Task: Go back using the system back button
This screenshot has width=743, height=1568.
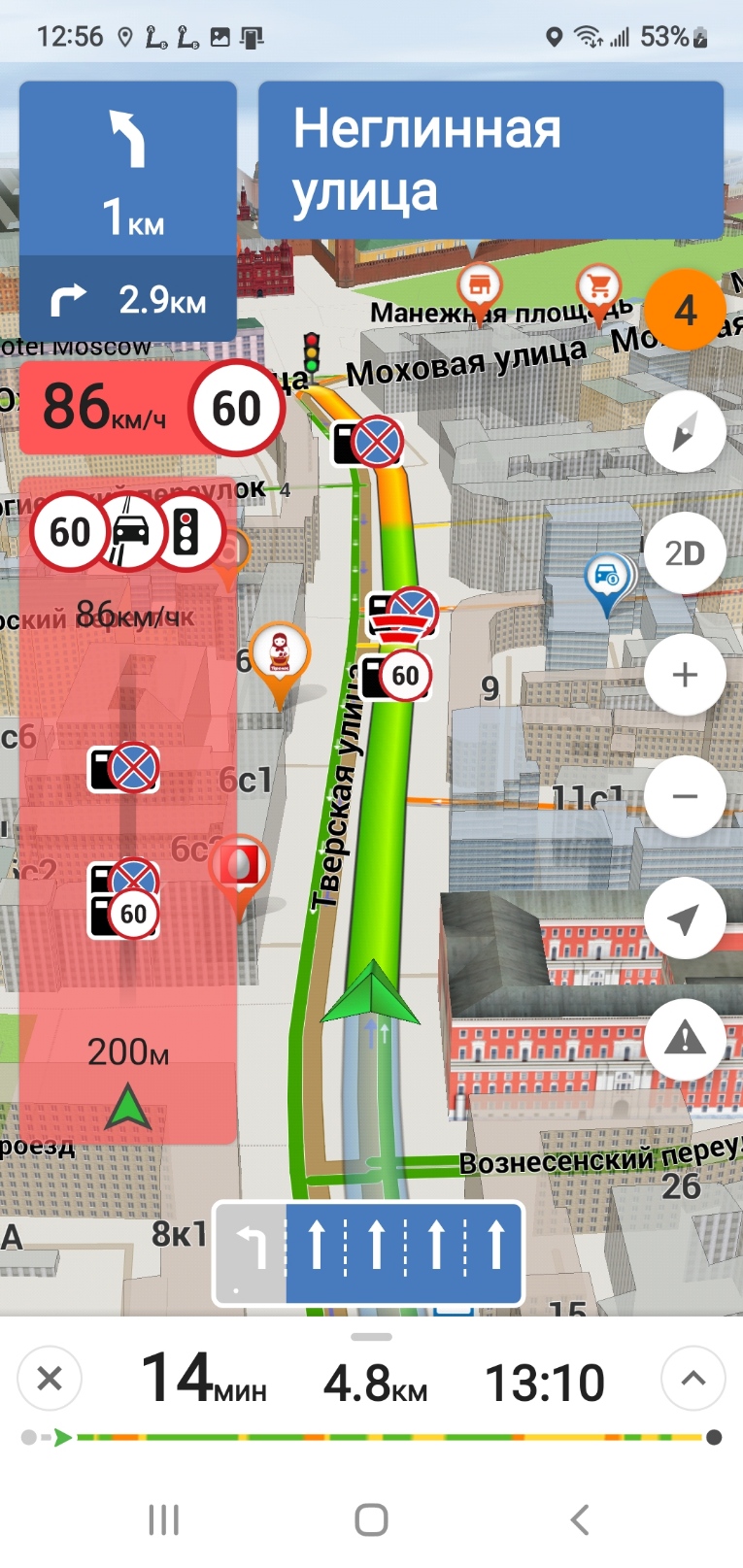Action: point(580,1519)
